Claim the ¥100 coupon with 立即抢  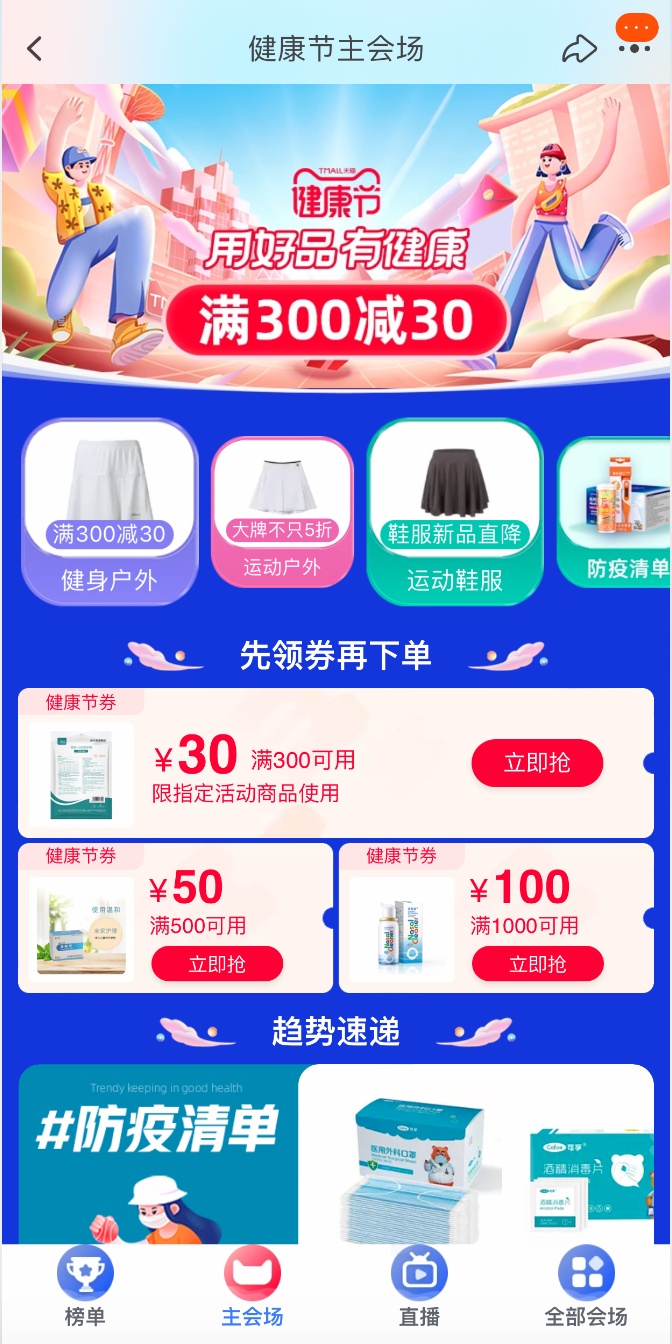click(x=537, y=964)
